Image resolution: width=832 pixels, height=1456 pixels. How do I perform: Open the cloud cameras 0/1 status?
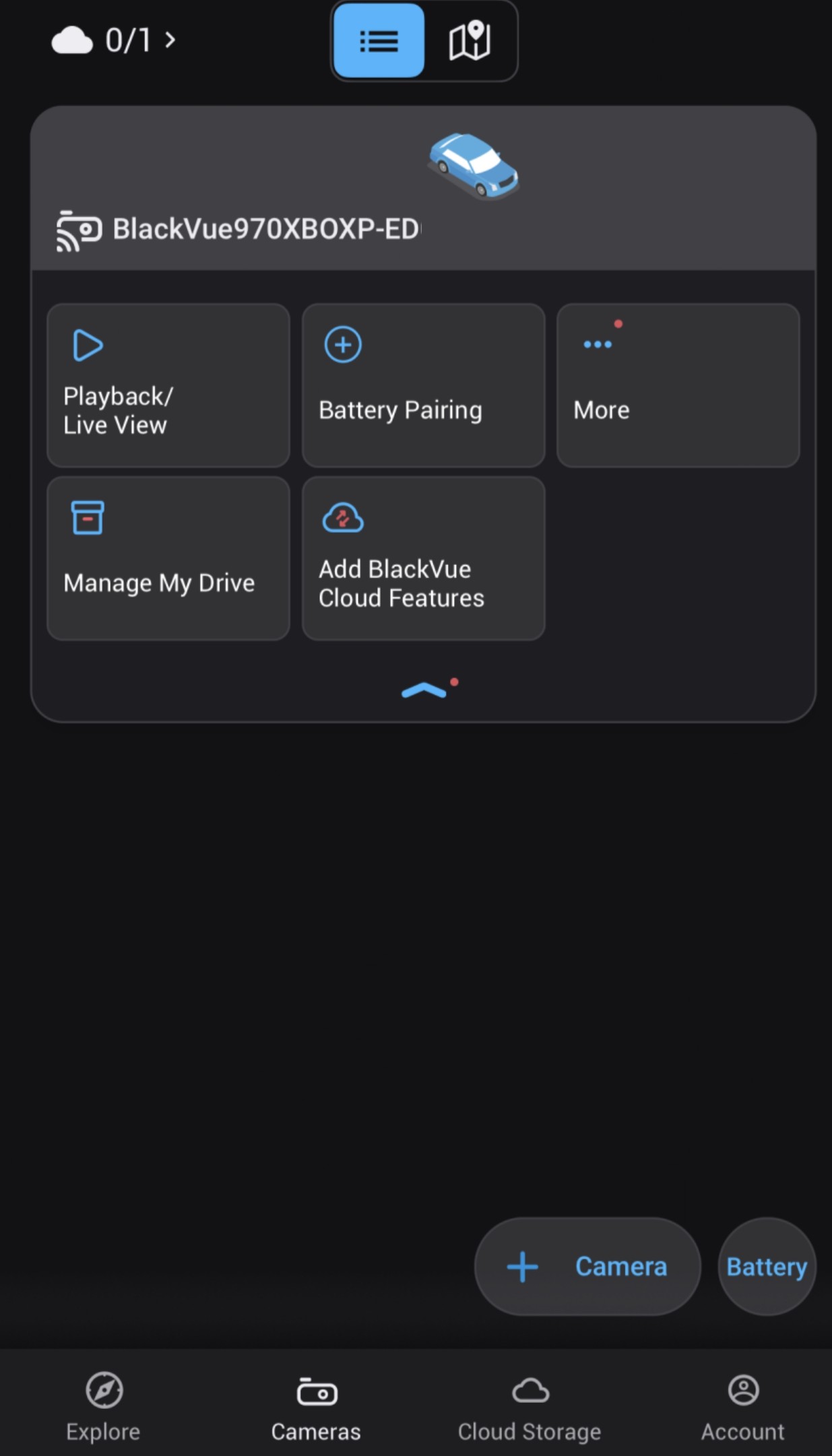point(113,40)
